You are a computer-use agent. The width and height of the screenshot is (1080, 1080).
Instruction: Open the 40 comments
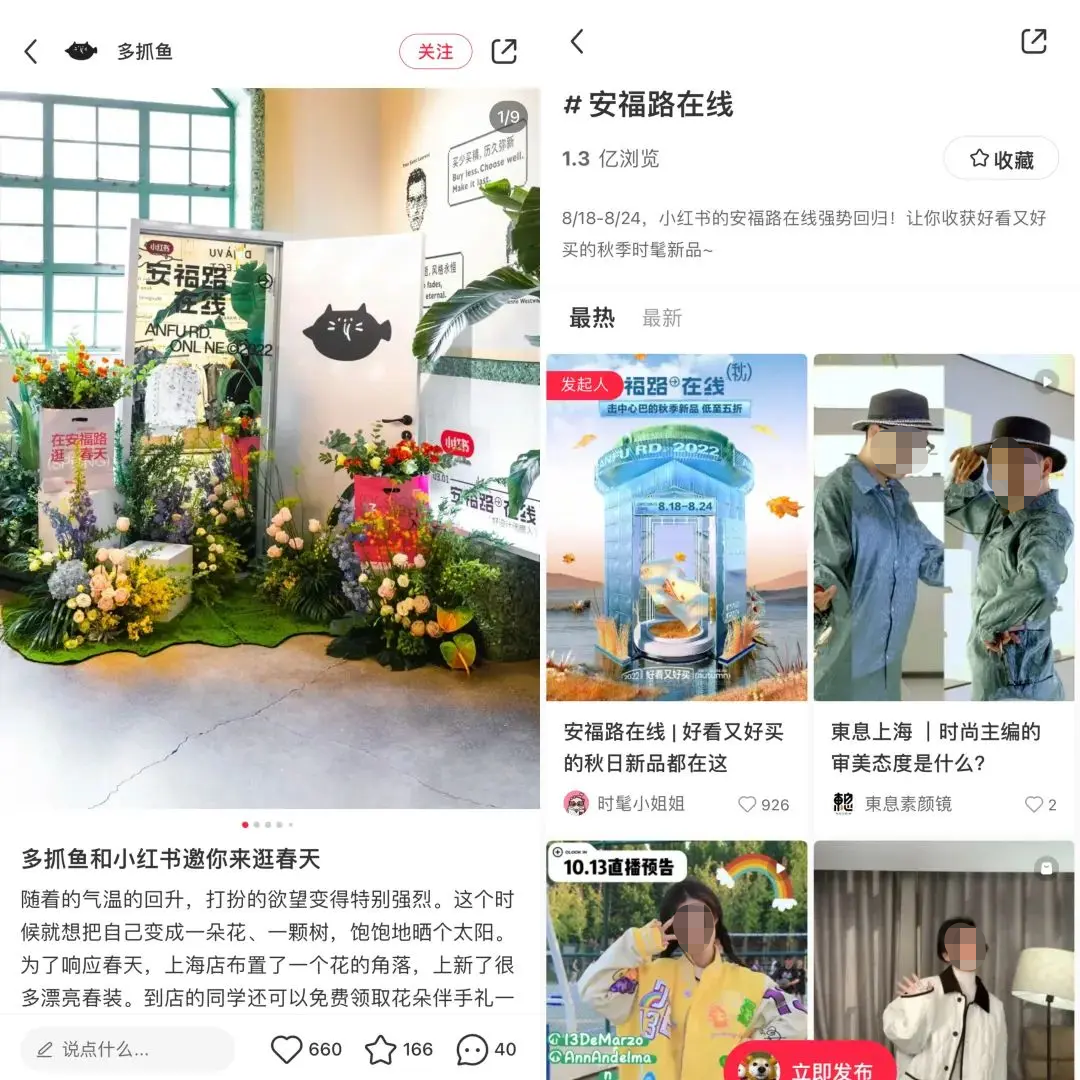472,1049
